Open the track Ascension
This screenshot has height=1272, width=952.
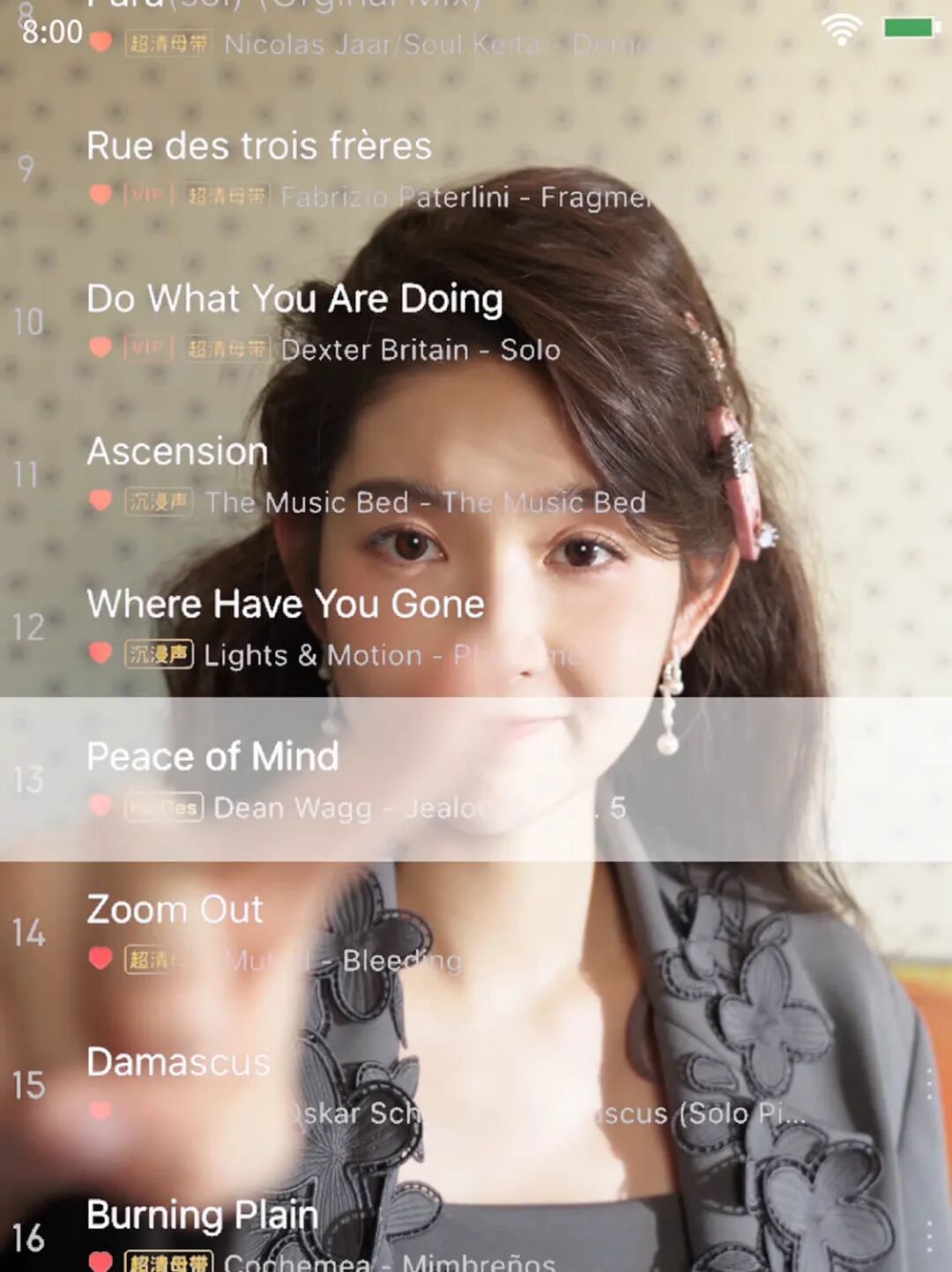[476, 474]
